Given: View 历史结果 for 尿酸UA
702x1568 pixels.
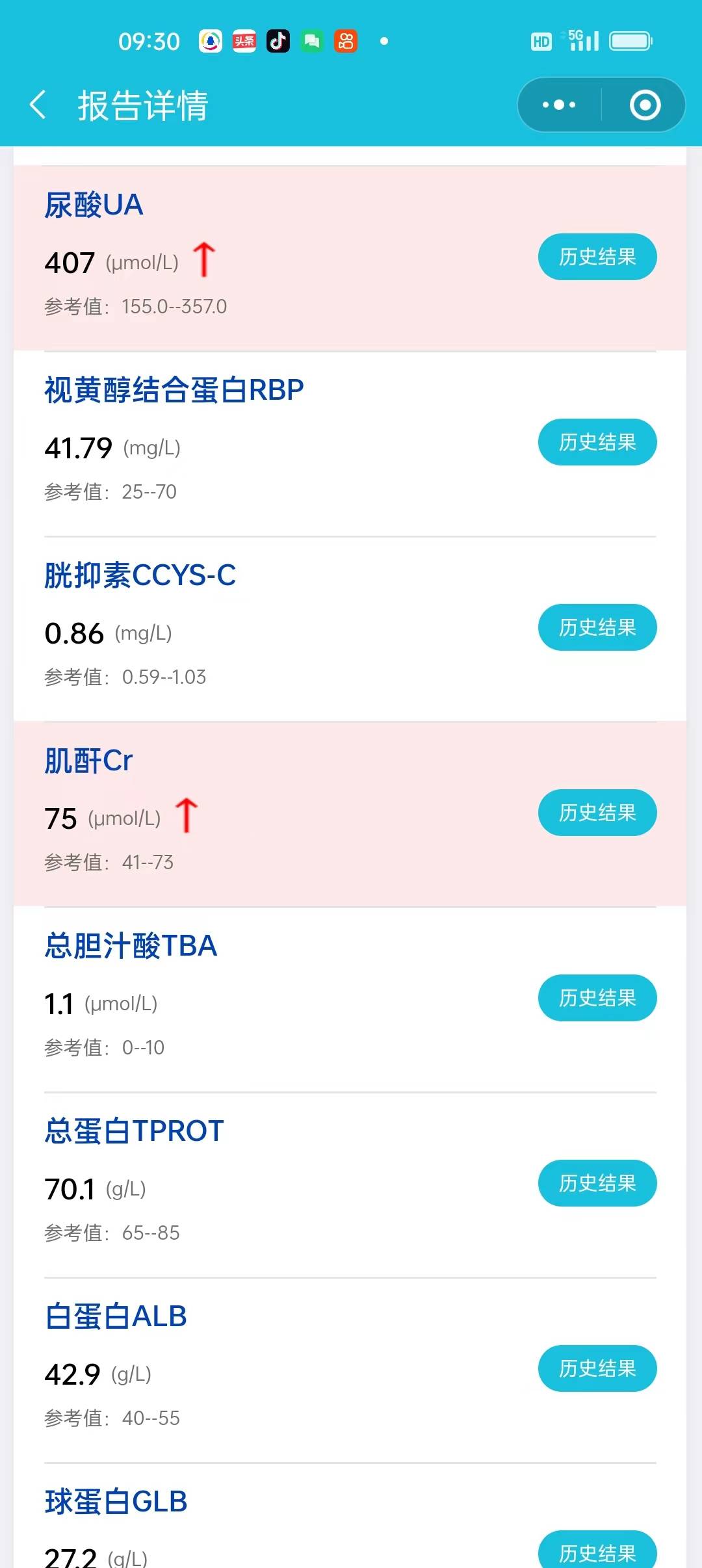Looking at the screenshot, I should (597, 257).
